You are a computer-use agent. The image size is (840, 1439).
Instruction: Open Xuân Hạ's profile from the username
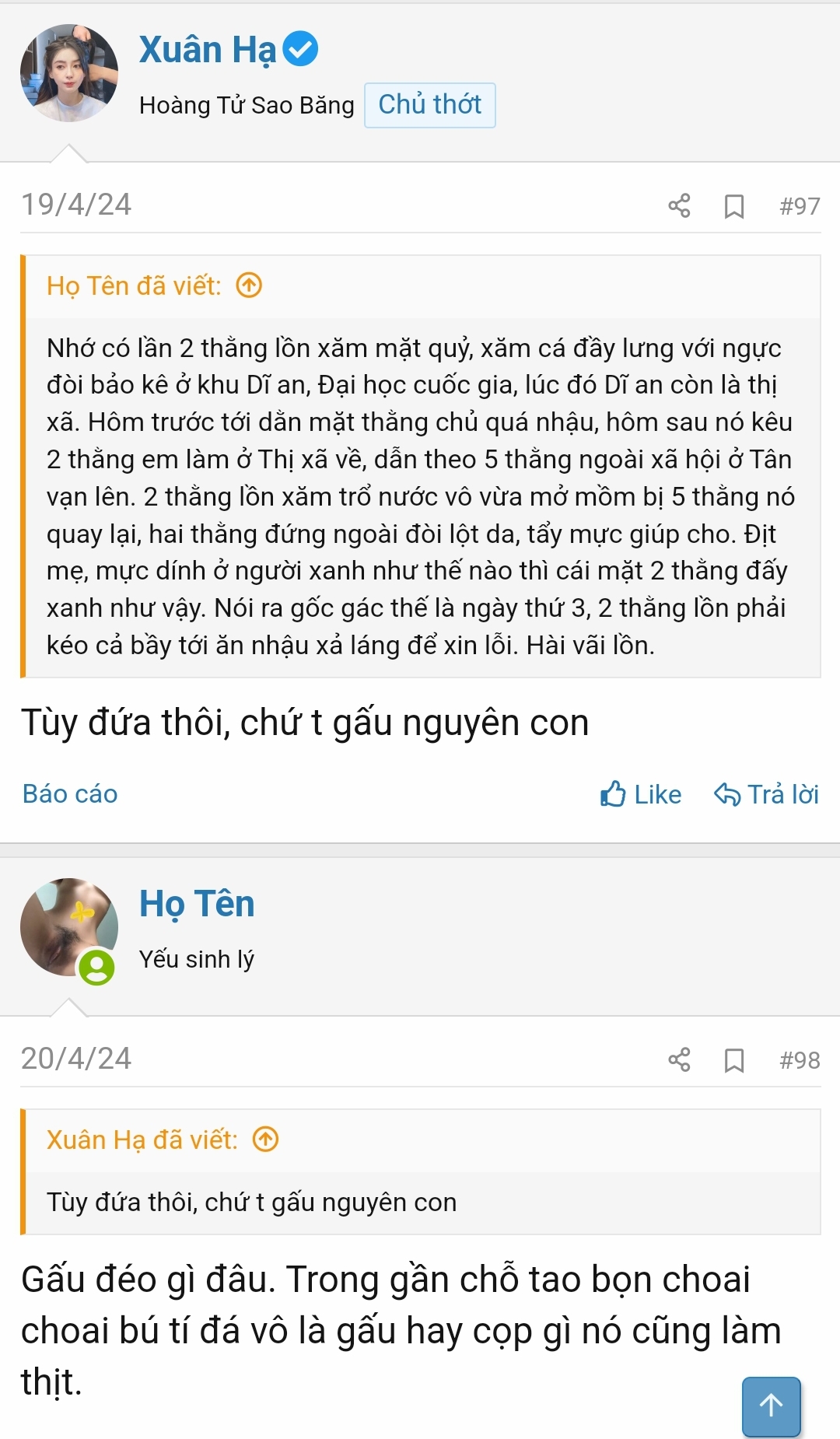tap(207, 51)
